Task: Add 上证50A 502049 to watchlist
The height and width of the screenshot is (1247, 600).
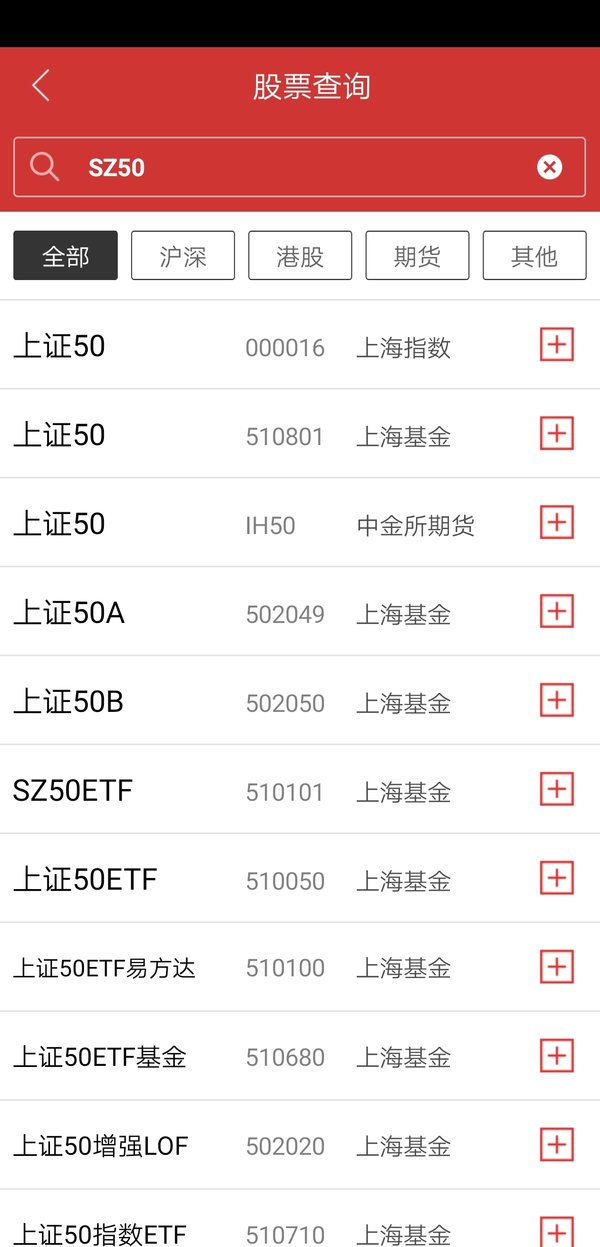Action: tap(557, 611)
